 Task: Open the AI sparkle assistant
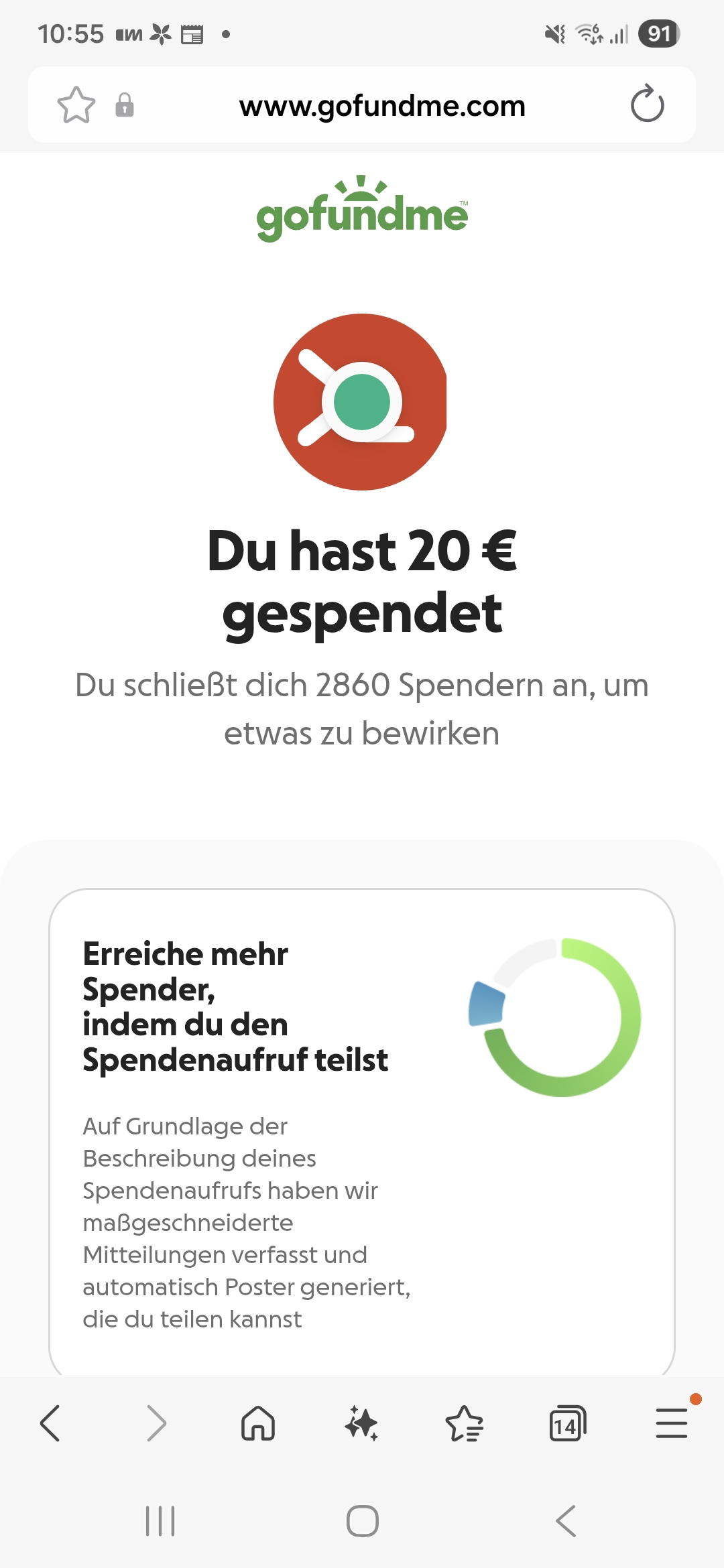click(x=361, y=1423)
